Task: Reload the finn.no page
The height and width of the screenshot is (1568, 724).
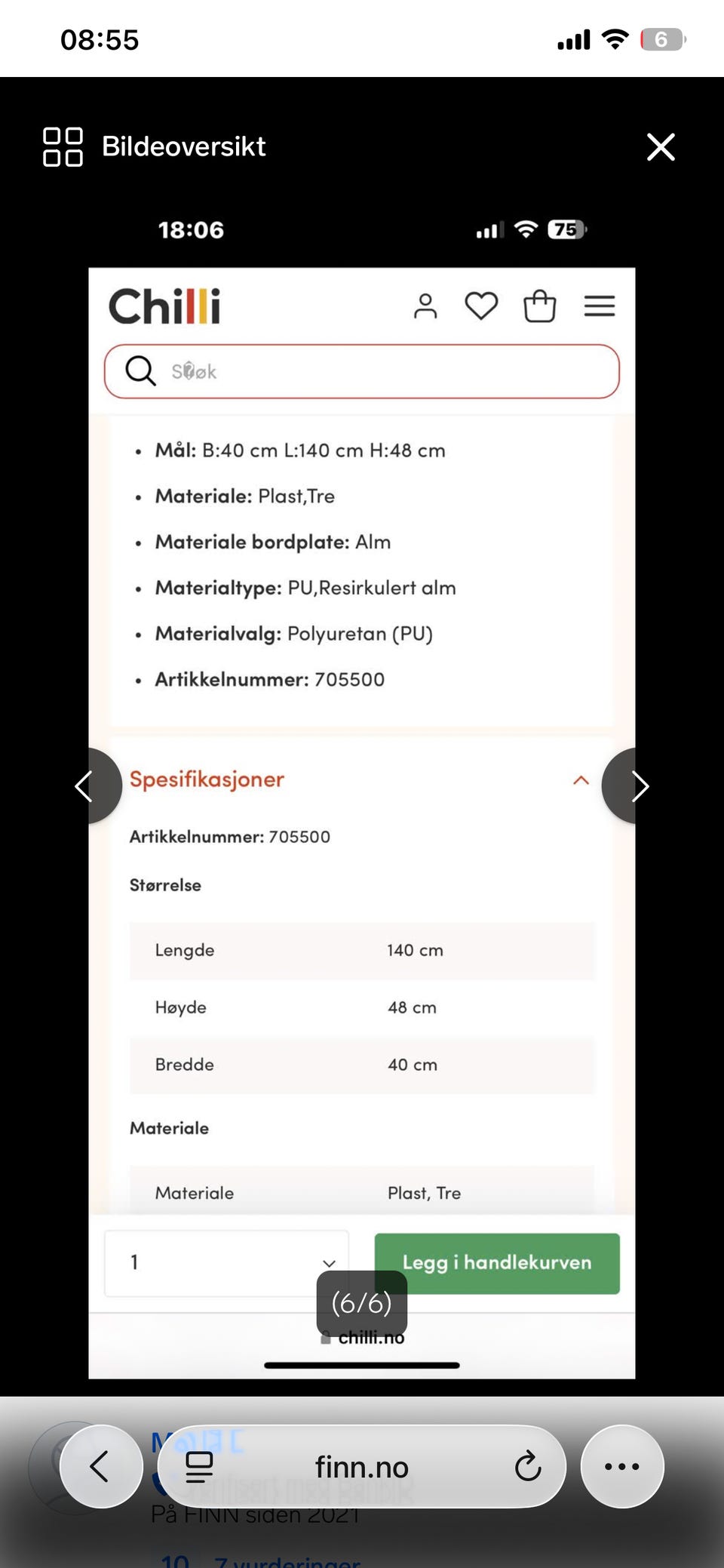Action: pos(528,1466)
